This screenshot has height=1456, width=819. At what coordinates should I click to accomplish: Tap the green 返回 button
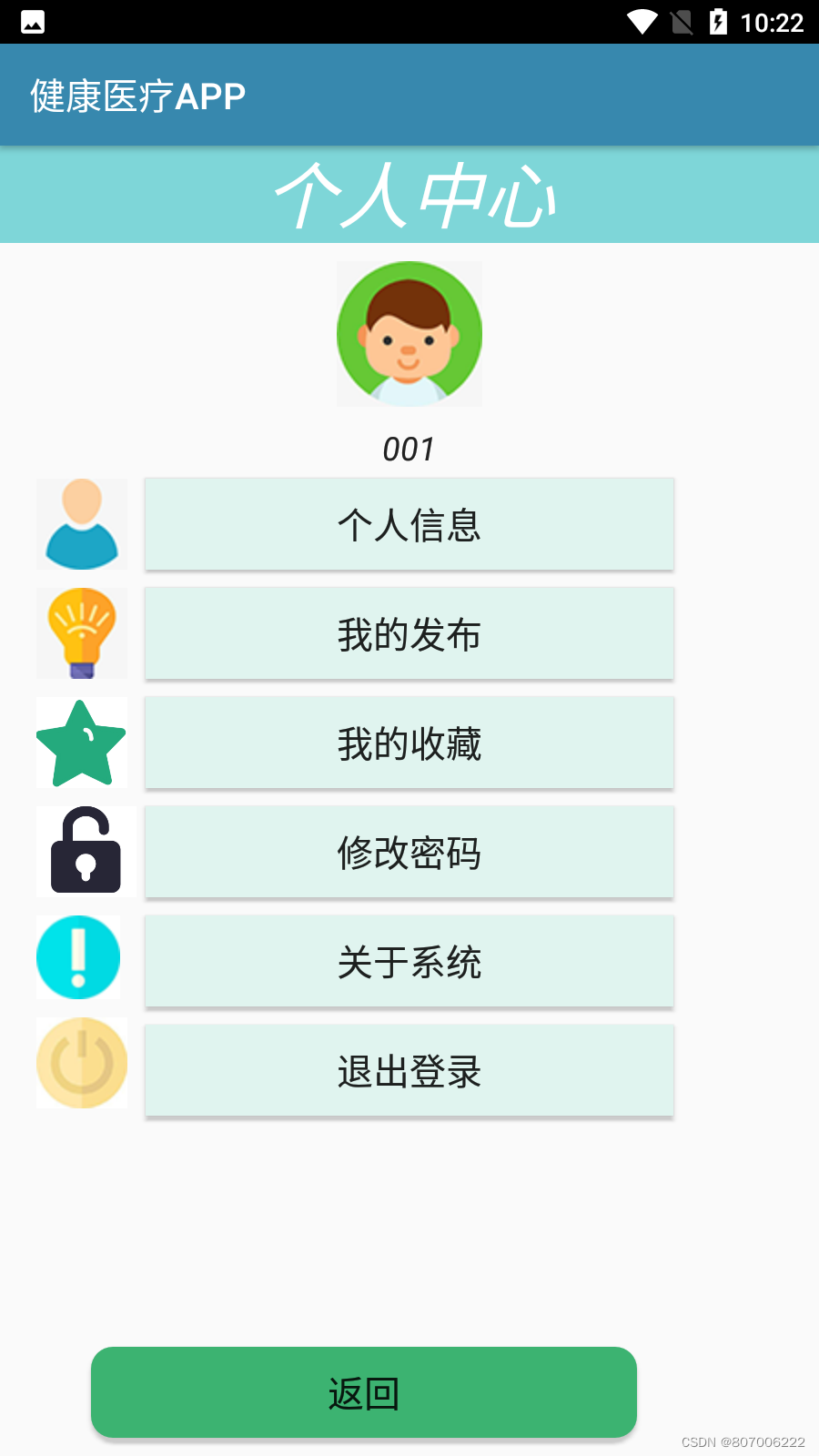pyautogui.click(x=364, y=1392)
